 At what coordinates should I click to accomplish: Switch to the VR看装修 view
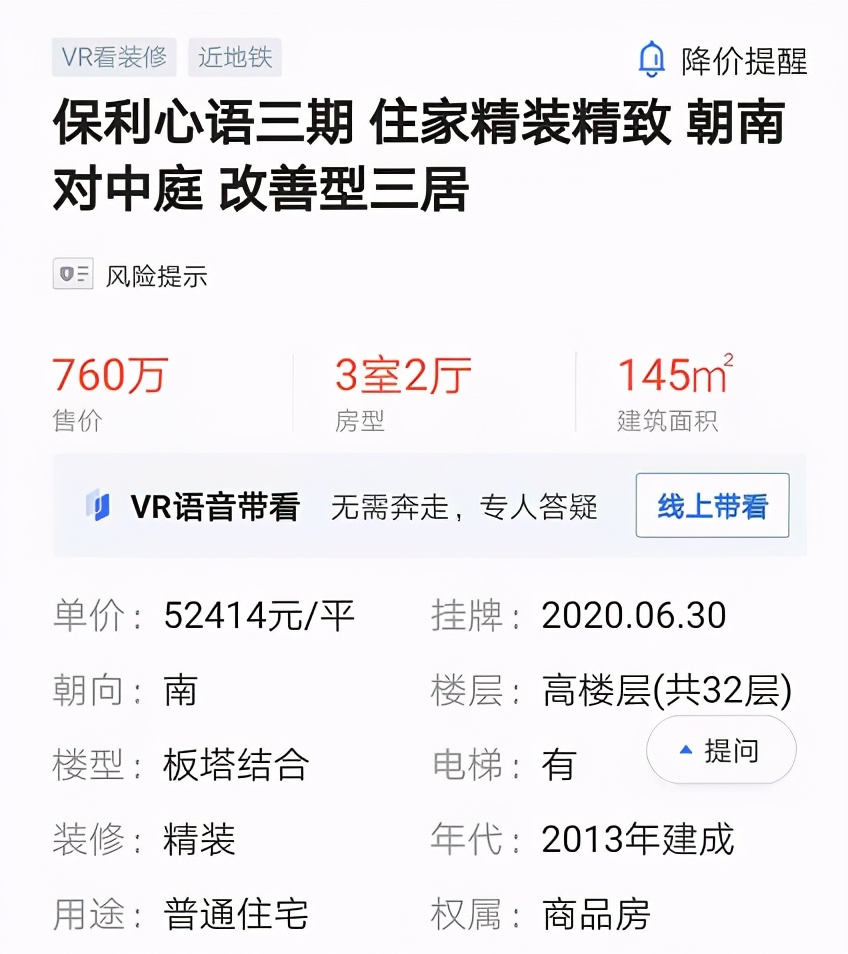coord(113,57)
